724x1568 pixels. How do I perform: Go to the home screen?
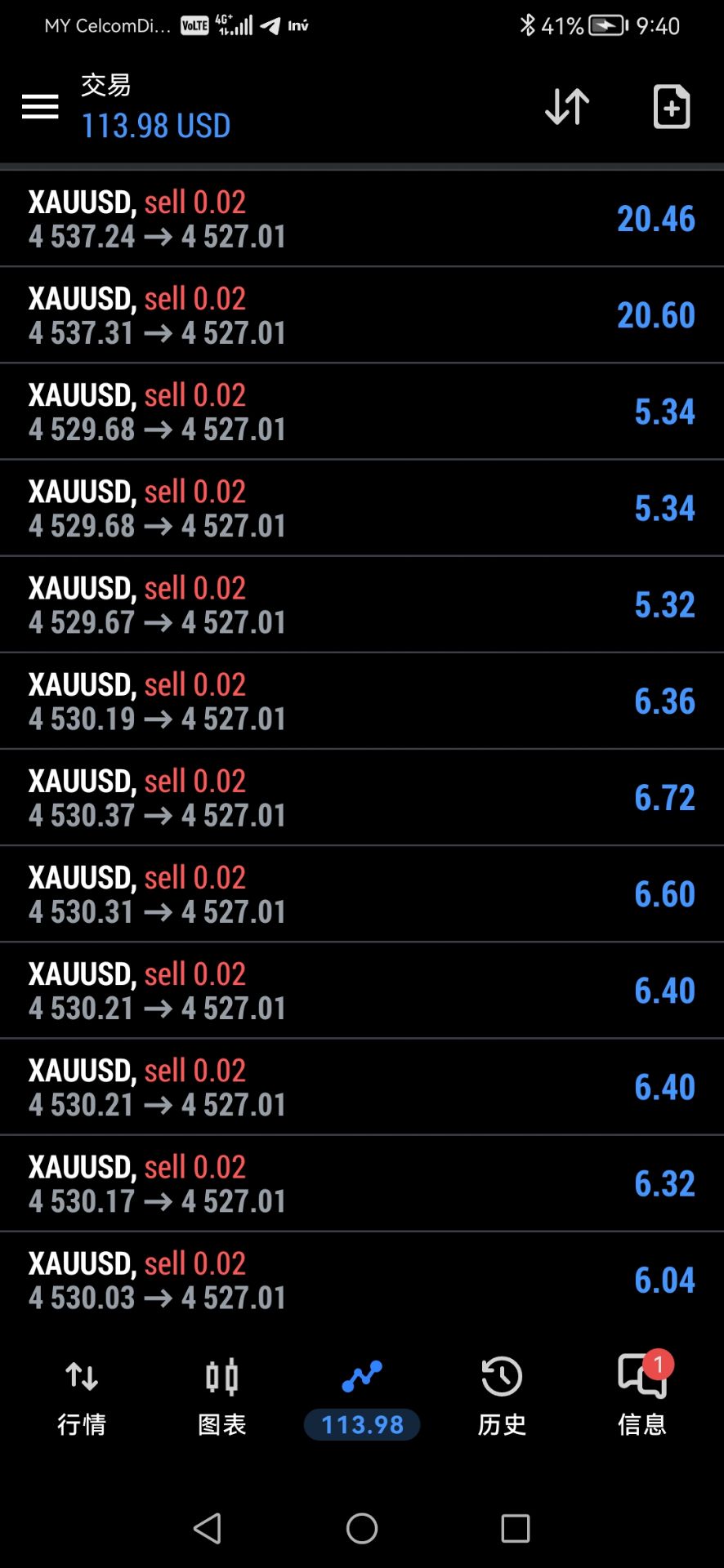[x=362, y=1528]
